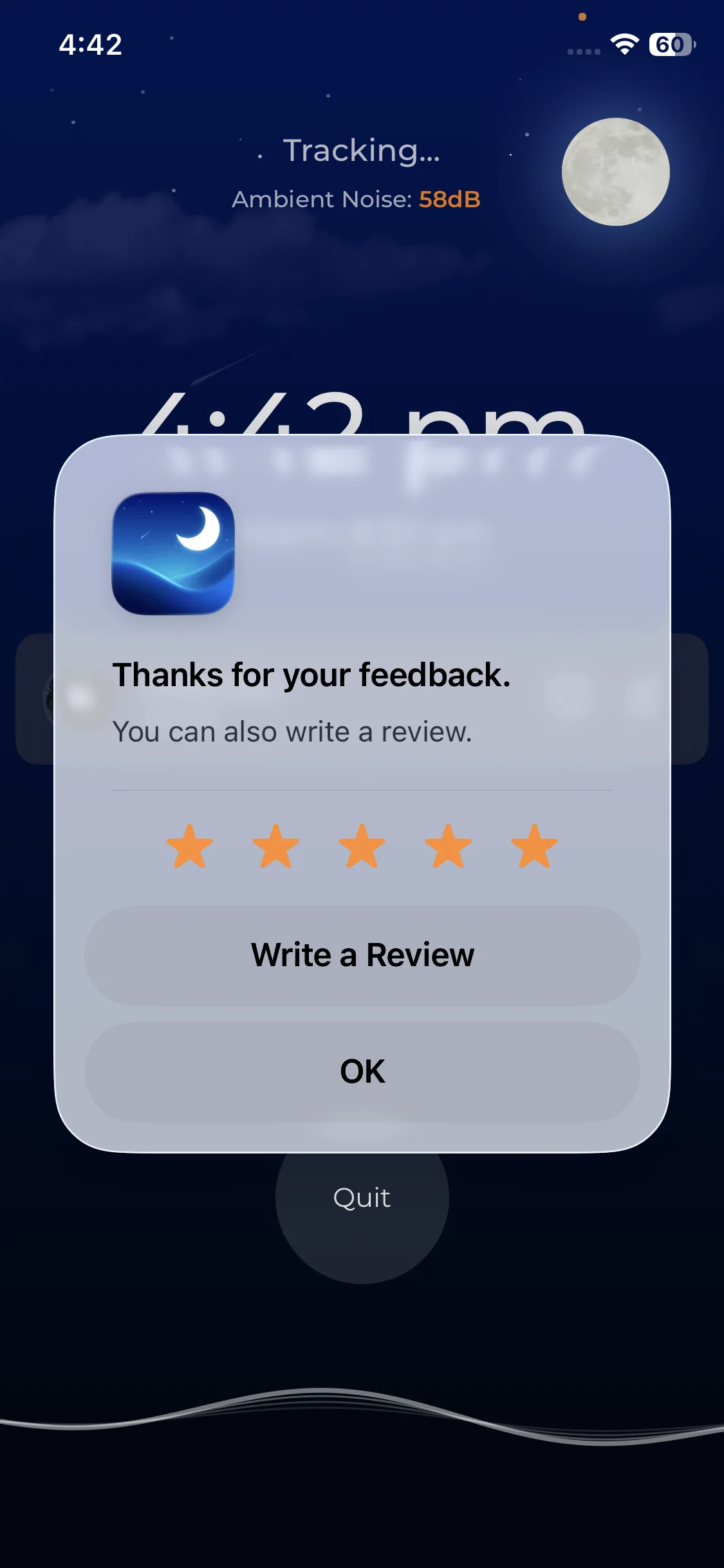This screenshot has width=724, height=1568.
Task: Dismiss the feedback dialog with OK
Action: click(x=362, y=1072)
